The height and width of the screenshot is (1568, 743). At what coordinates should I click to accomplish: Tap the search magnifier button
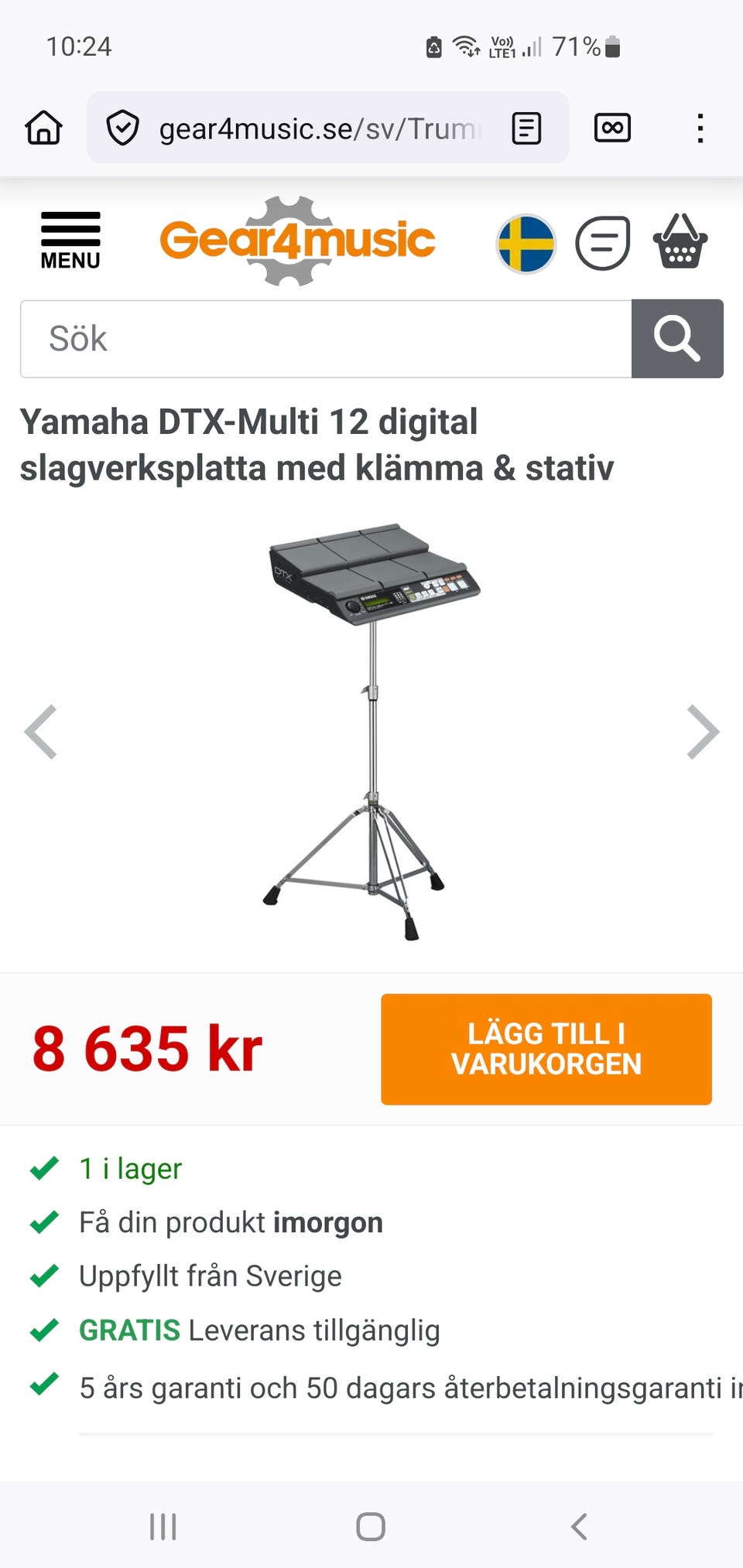tap(677, 338)
